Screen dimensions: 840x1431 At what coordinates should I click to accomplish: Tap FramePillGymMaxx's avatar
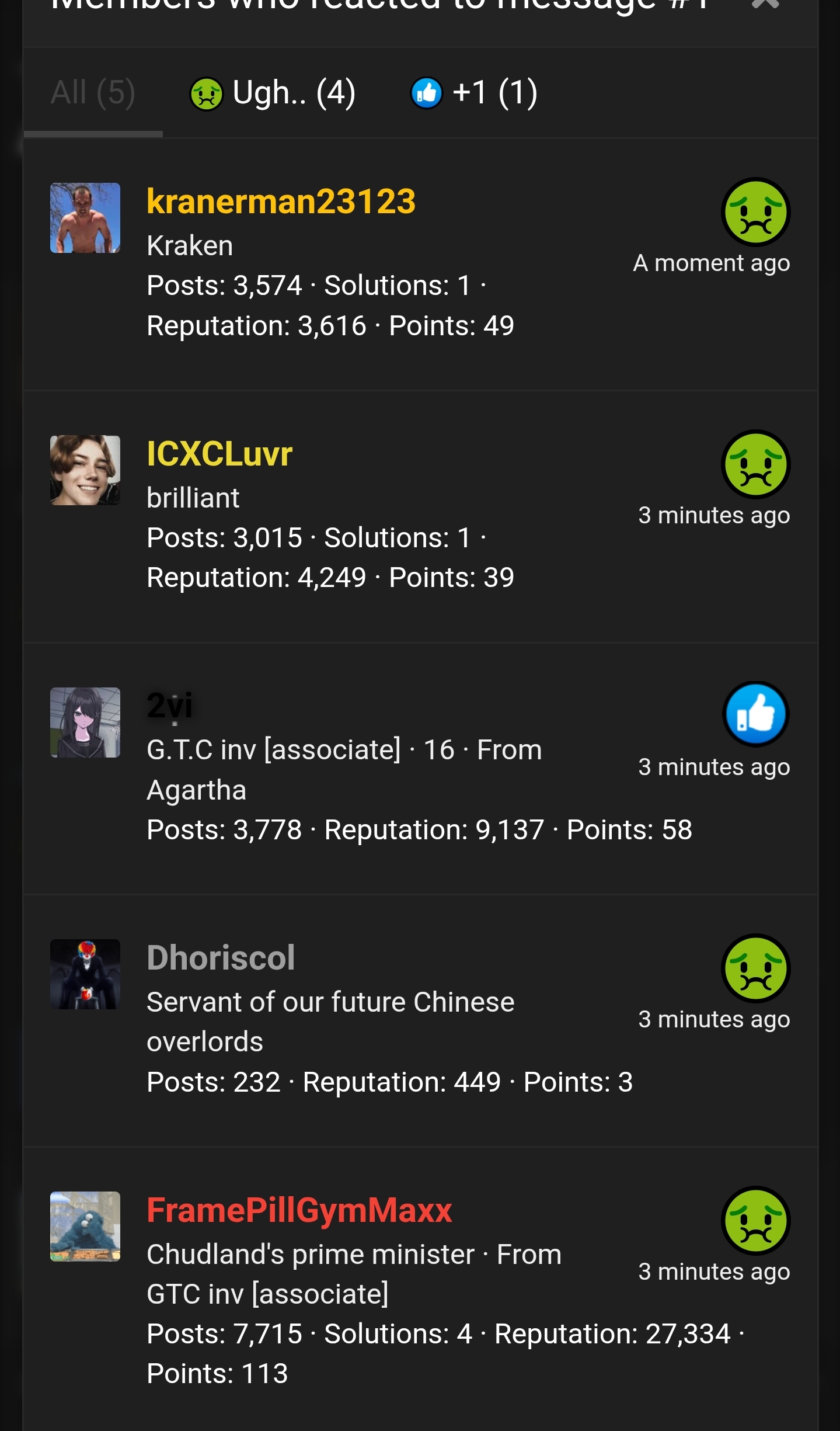[x=85, y=1227]
